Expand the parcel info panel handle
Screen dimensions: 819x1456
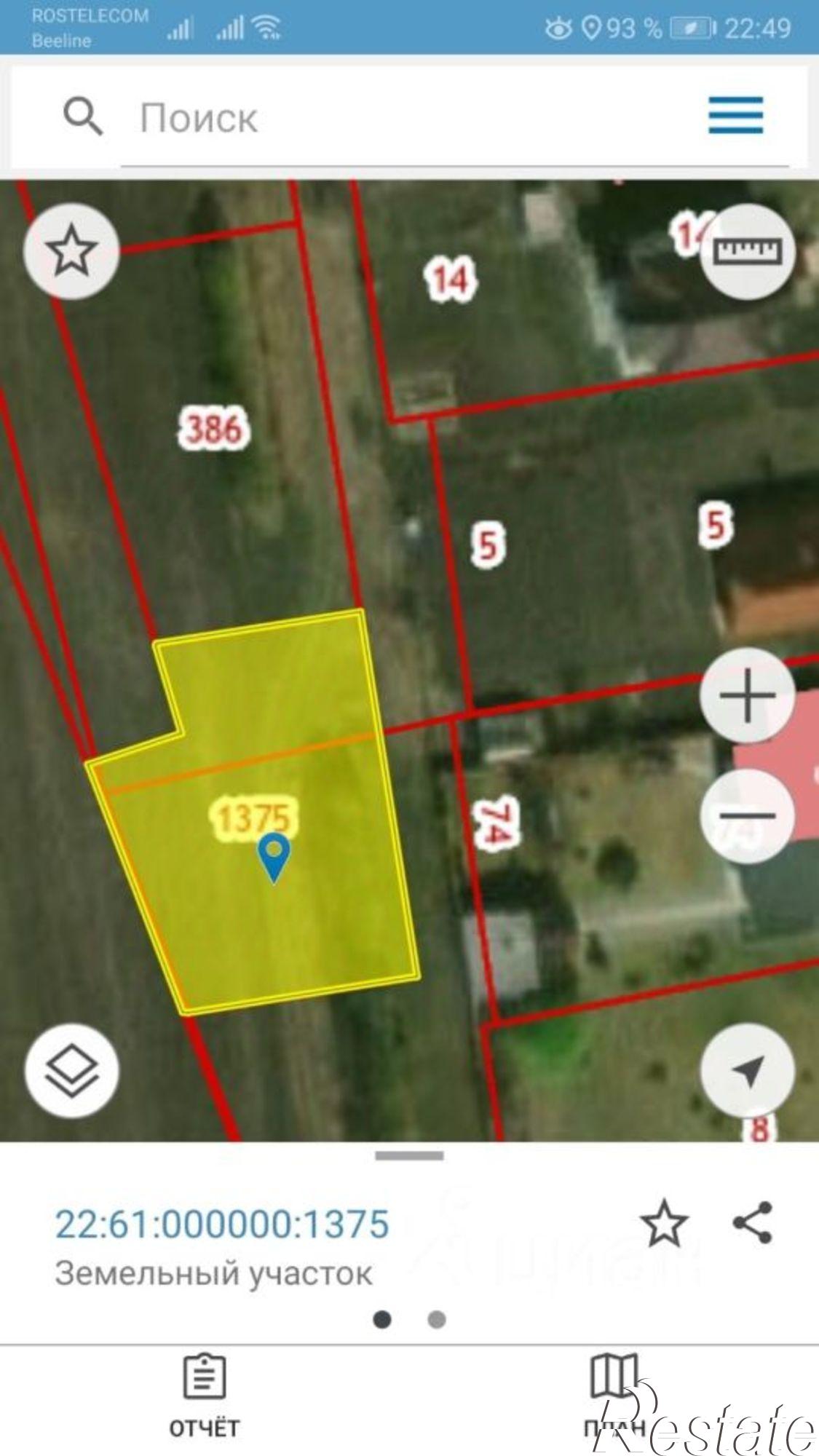pos(409,1155)
